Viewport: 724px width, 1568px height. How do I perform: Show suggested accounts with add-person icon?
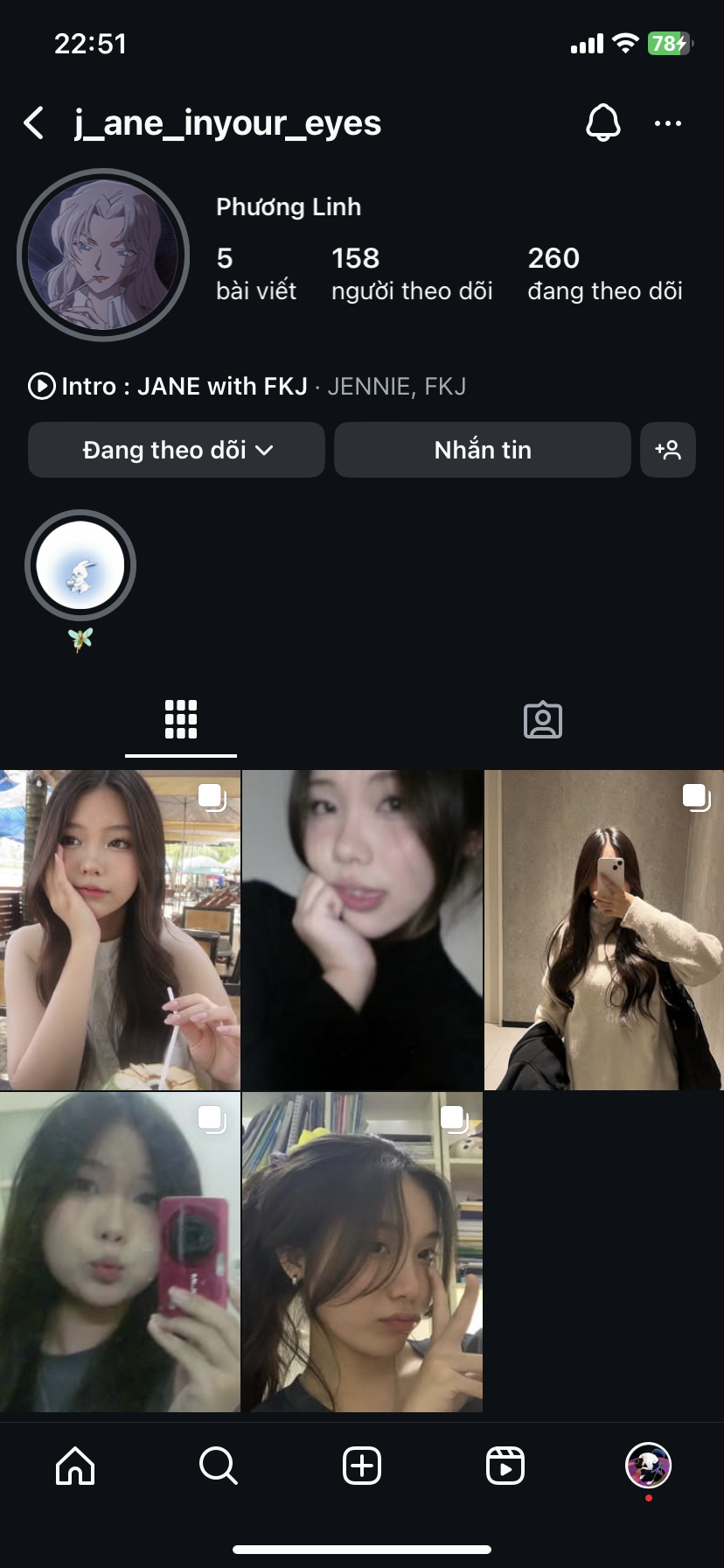(668, 450)
